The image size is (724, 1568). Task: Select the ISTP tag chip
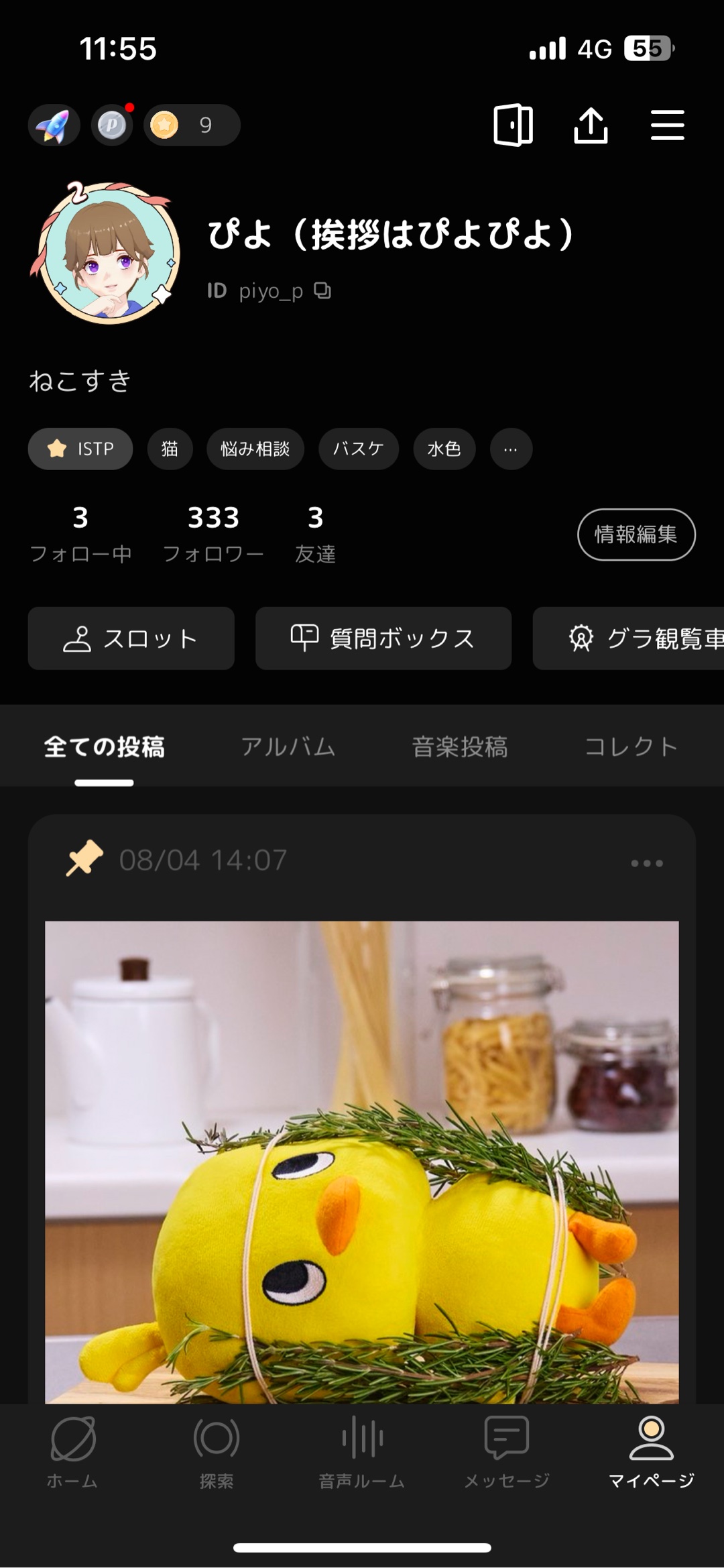(x=80, y=449)
